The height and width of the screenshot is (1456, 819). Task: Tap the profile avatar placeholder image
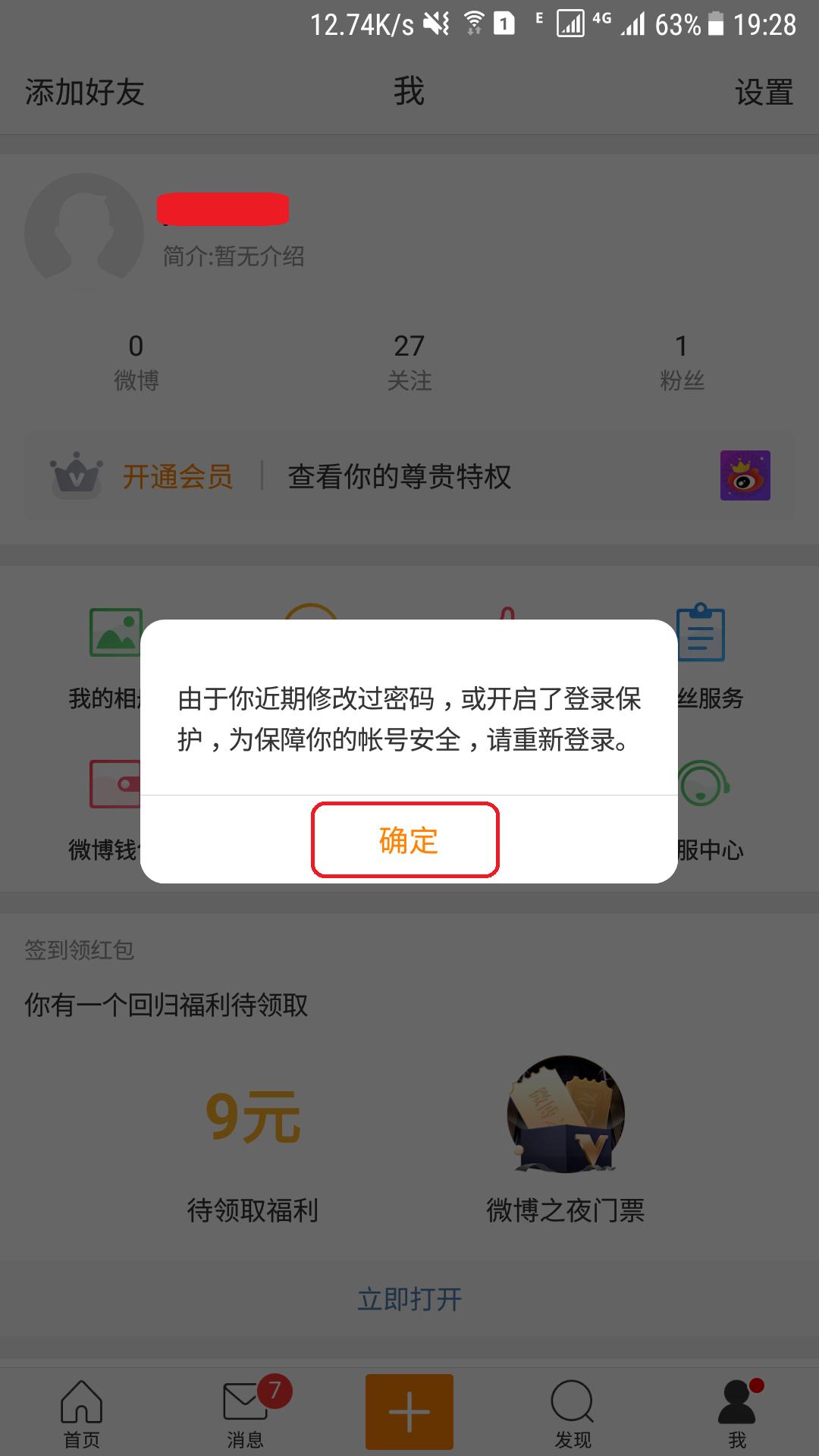tap(83, 233)
